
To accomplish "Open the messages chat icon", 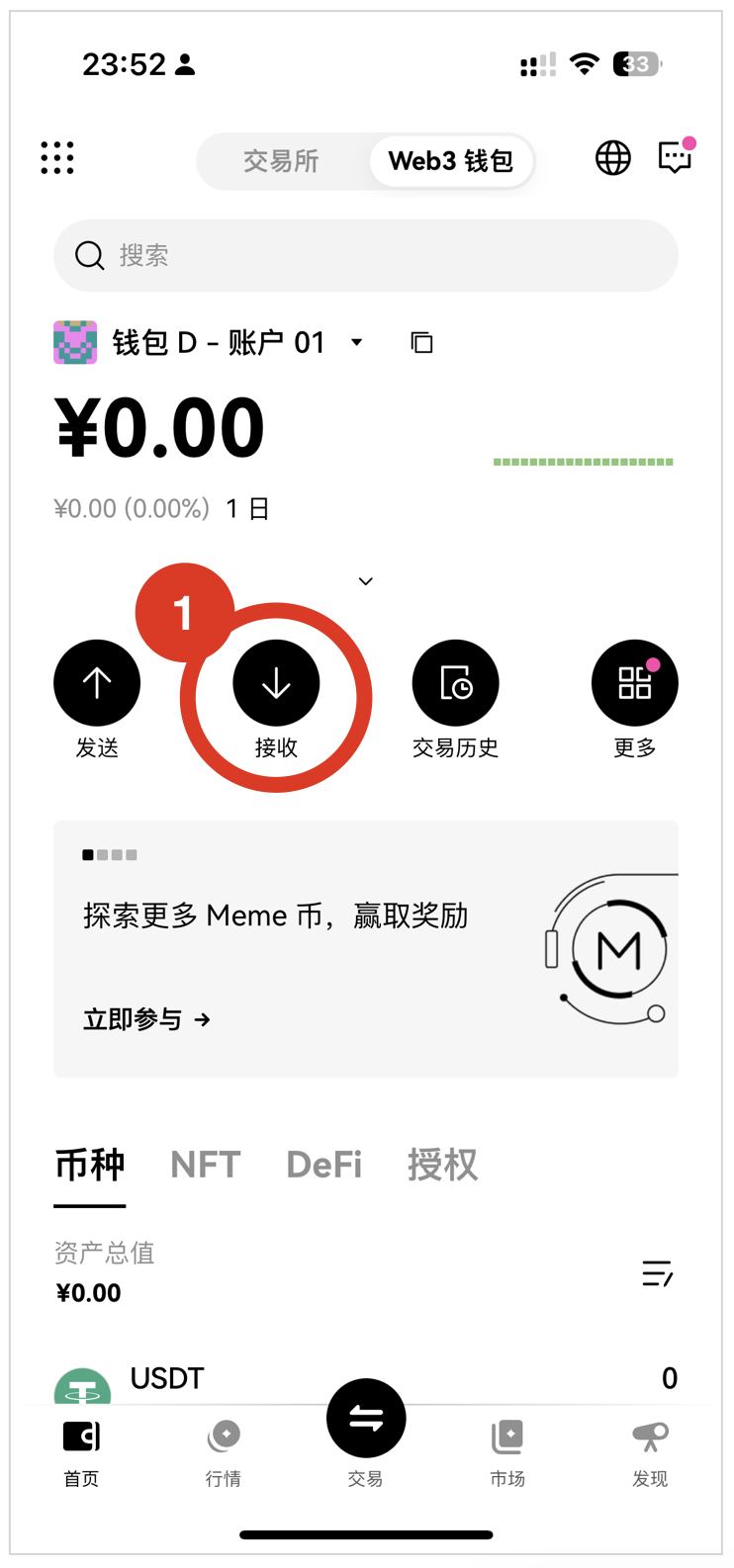I will coord(675,158).
